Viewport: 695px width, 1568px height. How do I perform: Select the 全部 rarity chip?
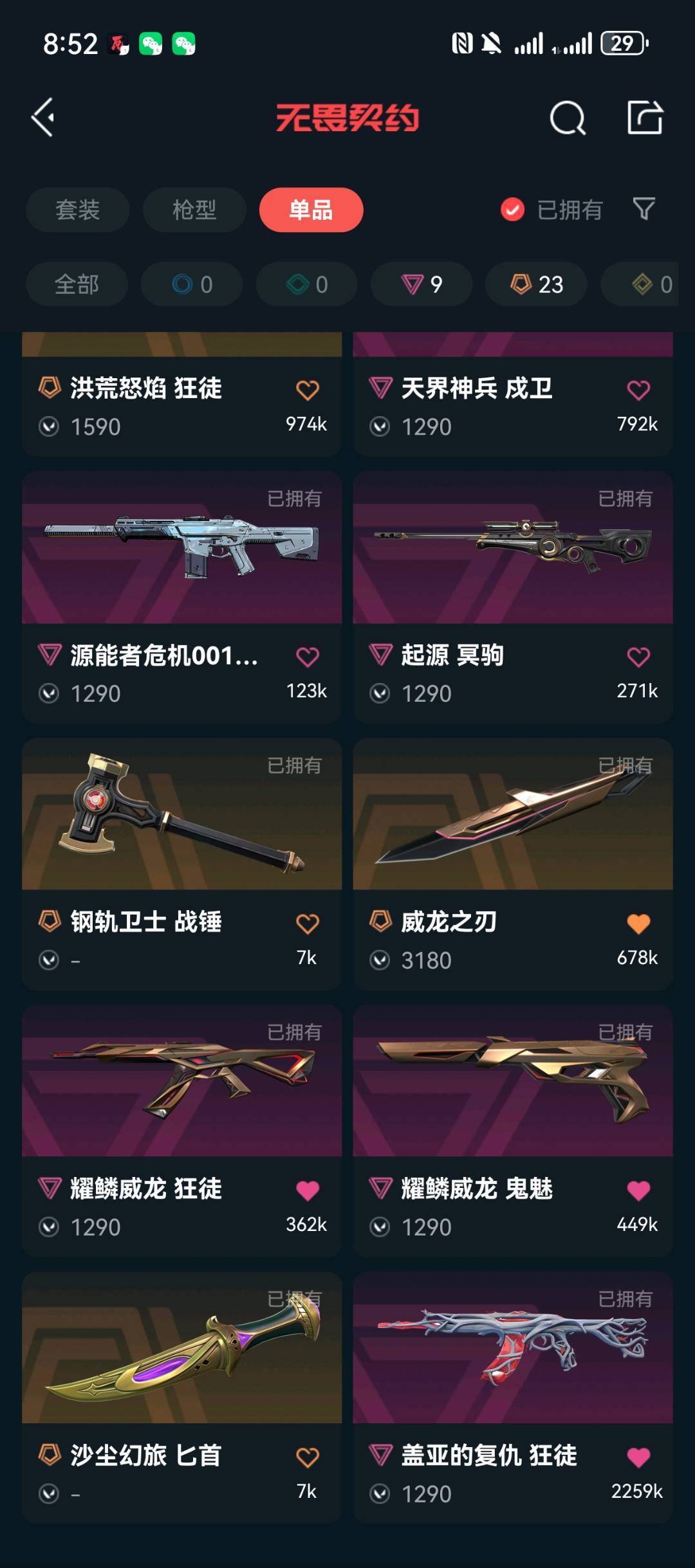coord(77,284)
